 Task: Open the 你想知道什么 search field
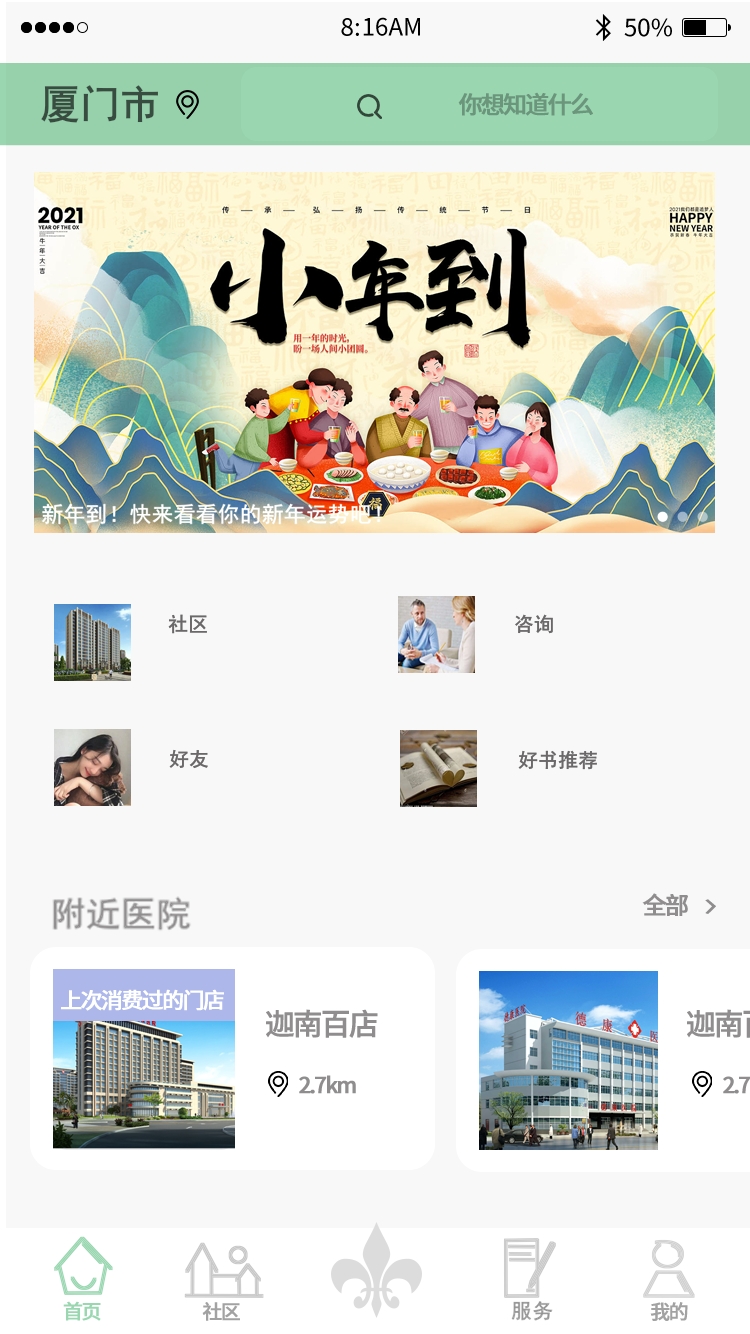pyautogui.click(x=480, y=105)
